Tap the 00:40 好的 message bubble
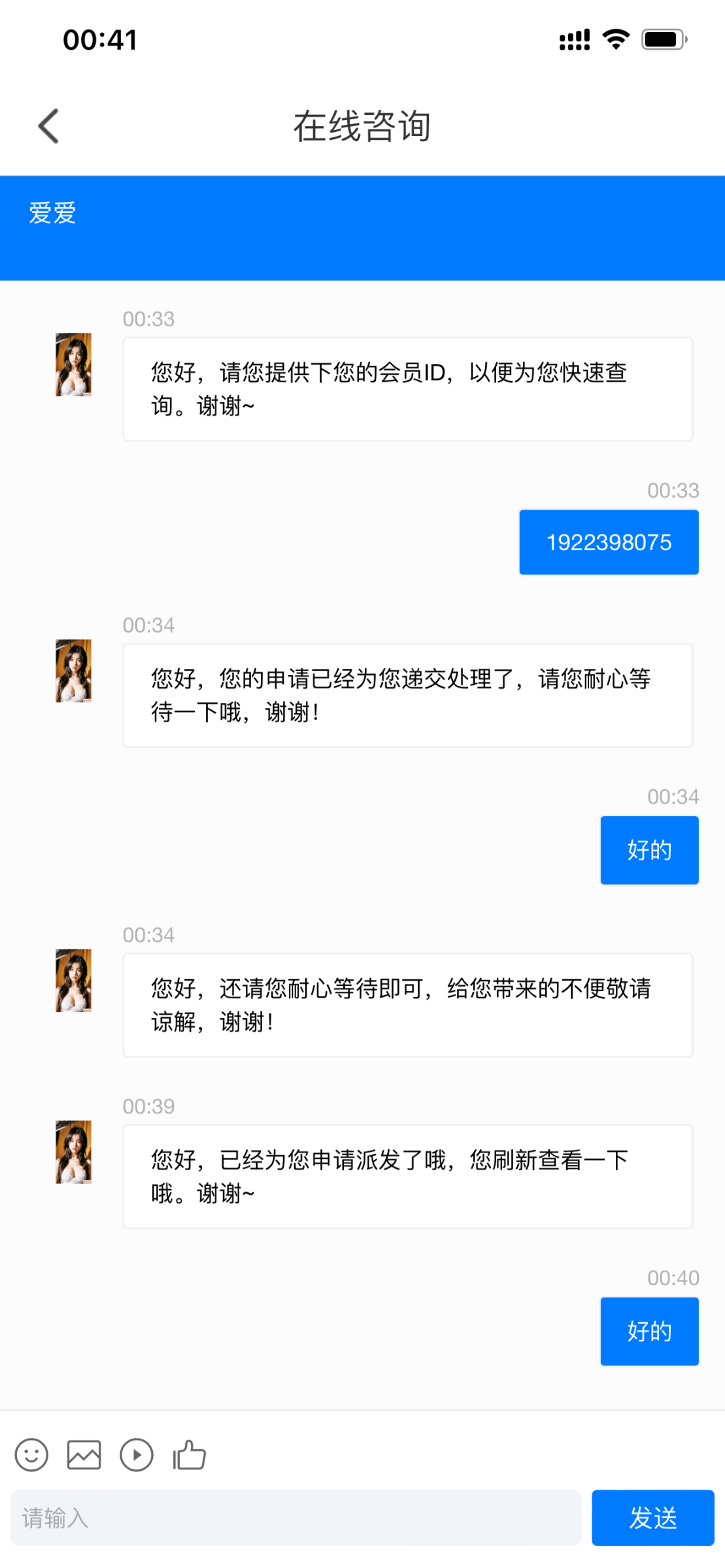This screenshot has height=1568, width=725. tap(649, 1331)
